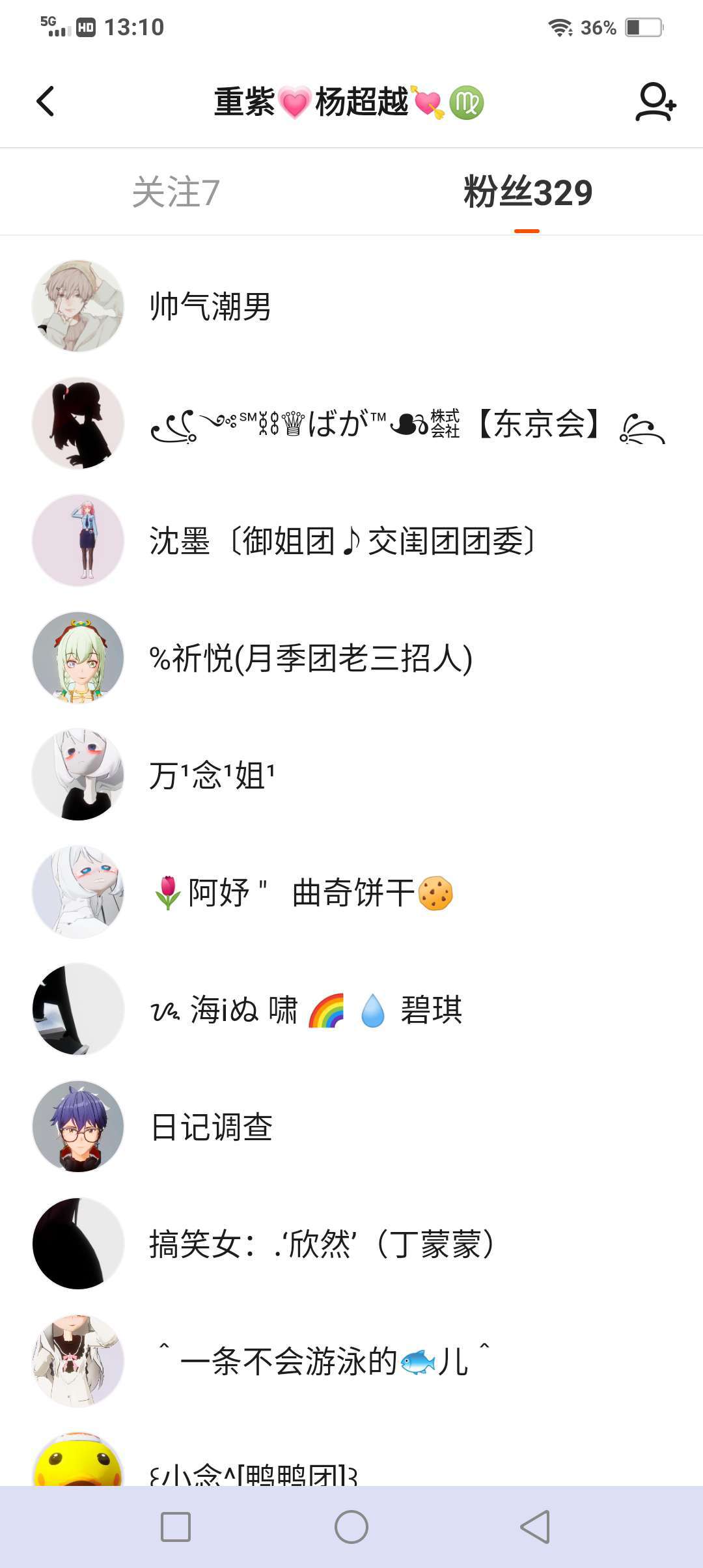The image size is (703, 1568).
Task: Open the profile of 帅气潮男
Action: 351,306
